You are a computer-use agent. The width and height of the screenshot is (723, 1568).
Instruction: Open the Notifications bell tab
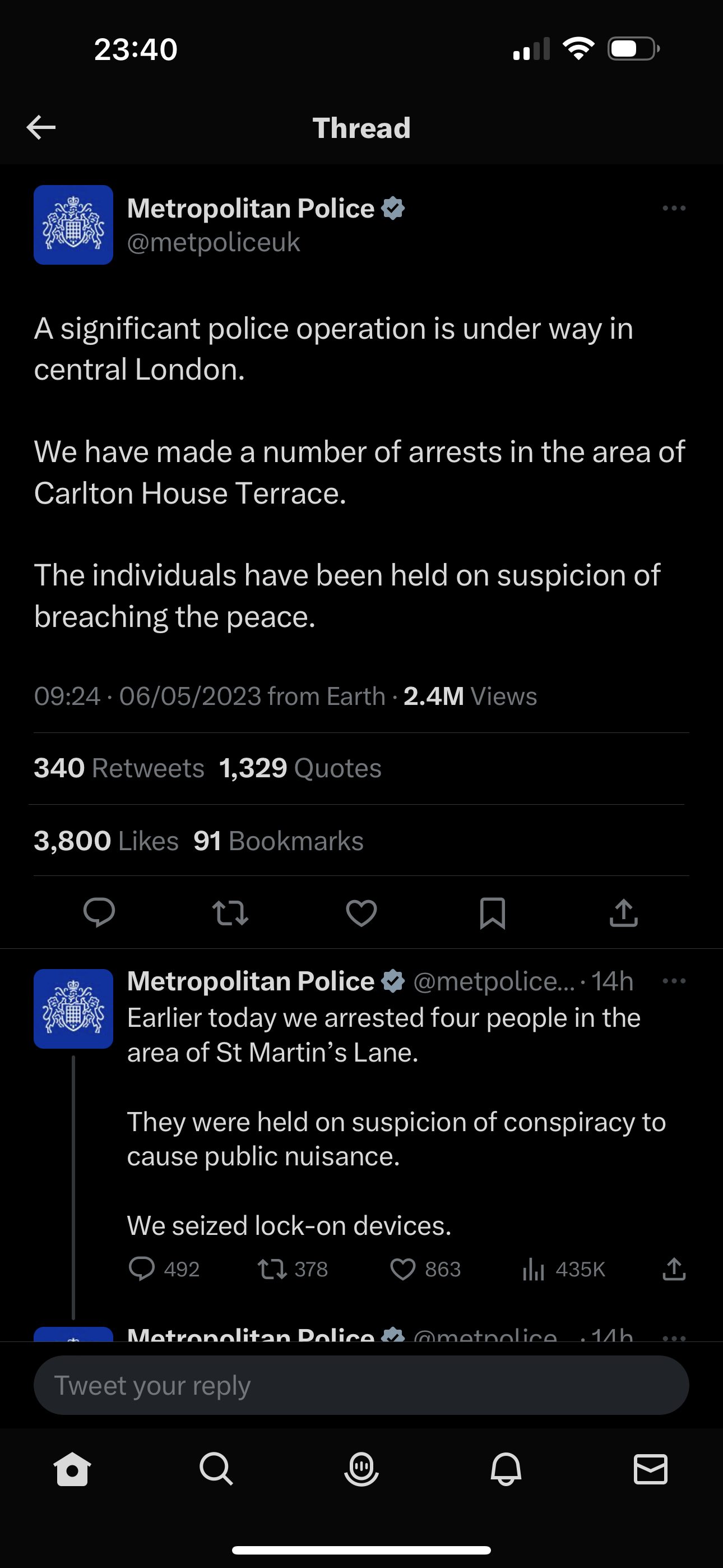point(506,1469)
